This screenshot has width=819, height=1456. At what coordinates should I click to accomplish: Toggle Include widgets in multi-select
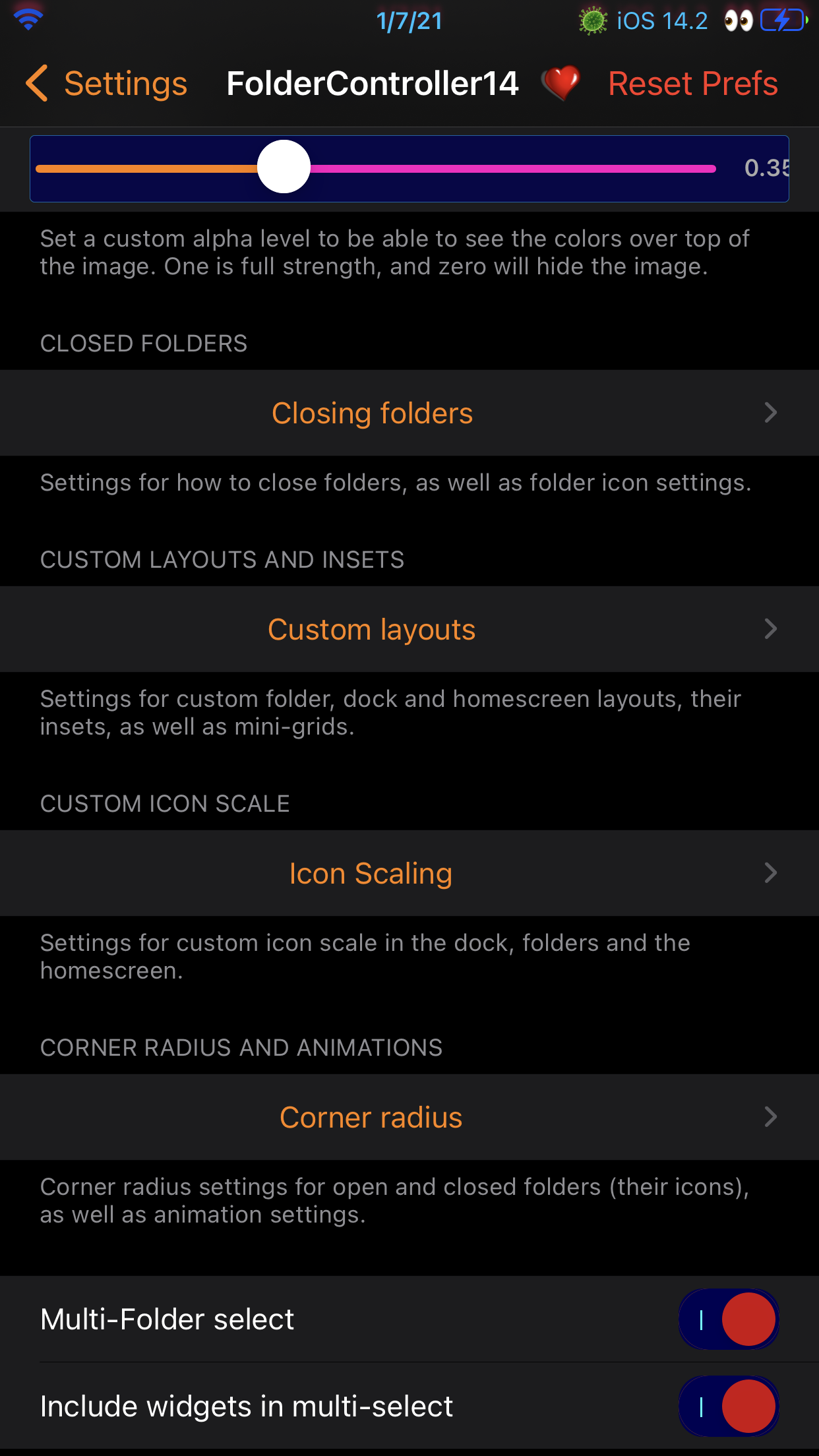(729, 1406)
